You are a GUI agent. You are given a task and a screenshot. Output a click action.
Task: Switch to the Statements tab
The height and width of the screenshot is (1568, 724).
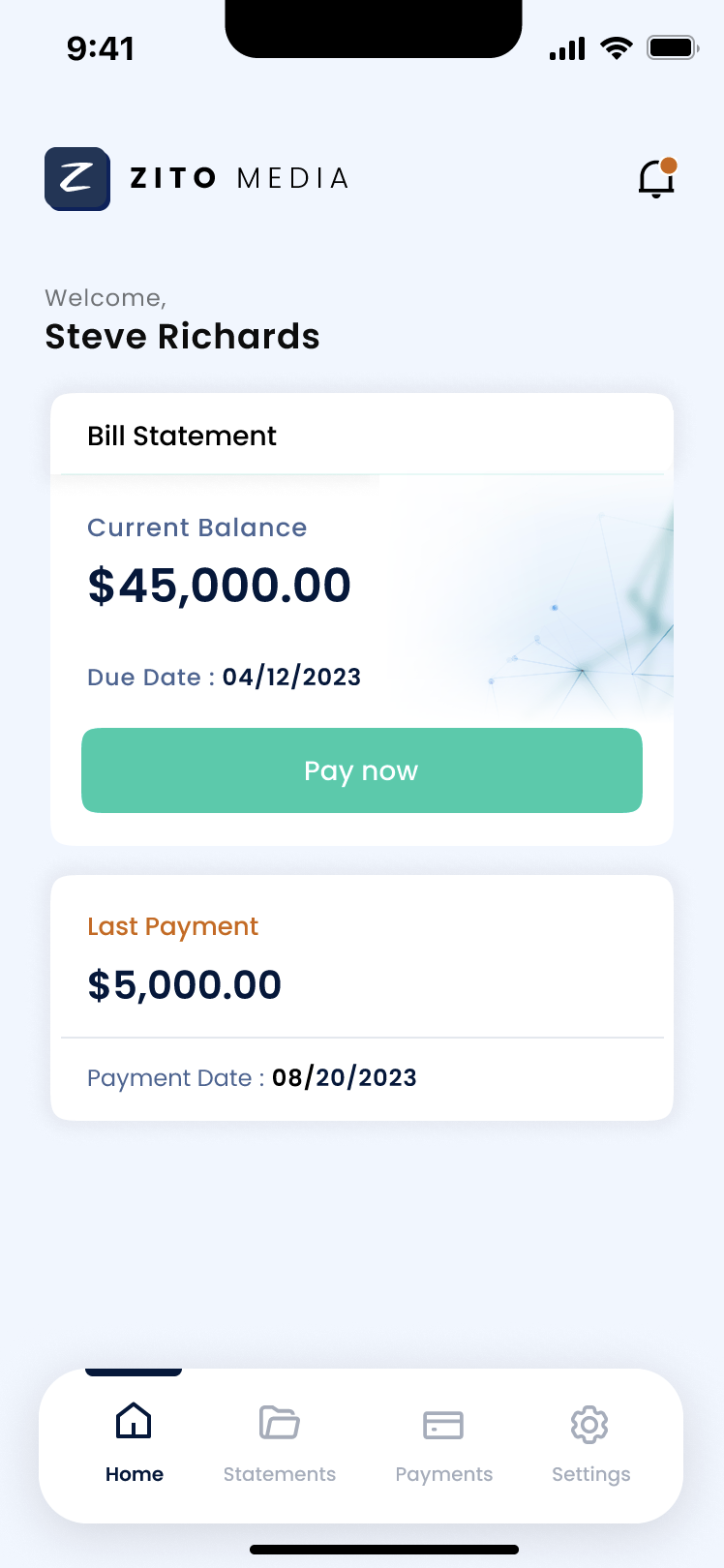(279, 1474)
